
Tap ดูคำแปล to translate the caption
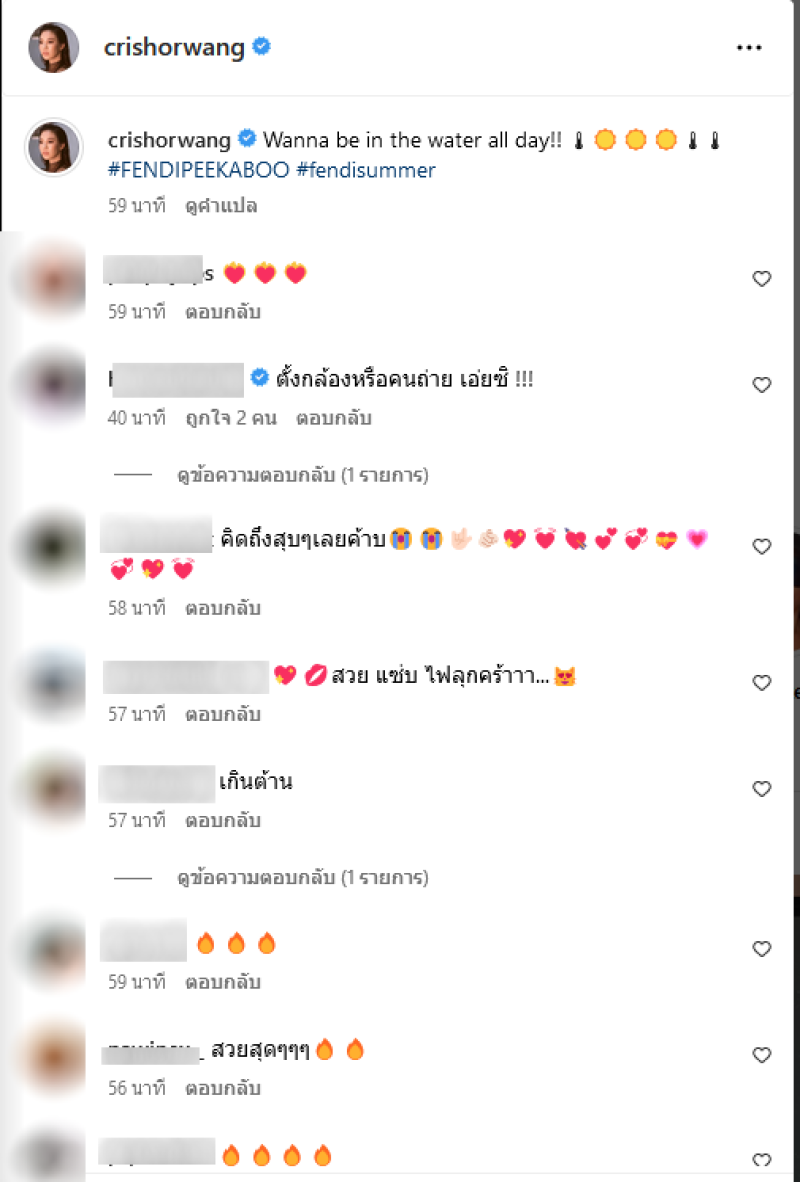coord(221,206)
